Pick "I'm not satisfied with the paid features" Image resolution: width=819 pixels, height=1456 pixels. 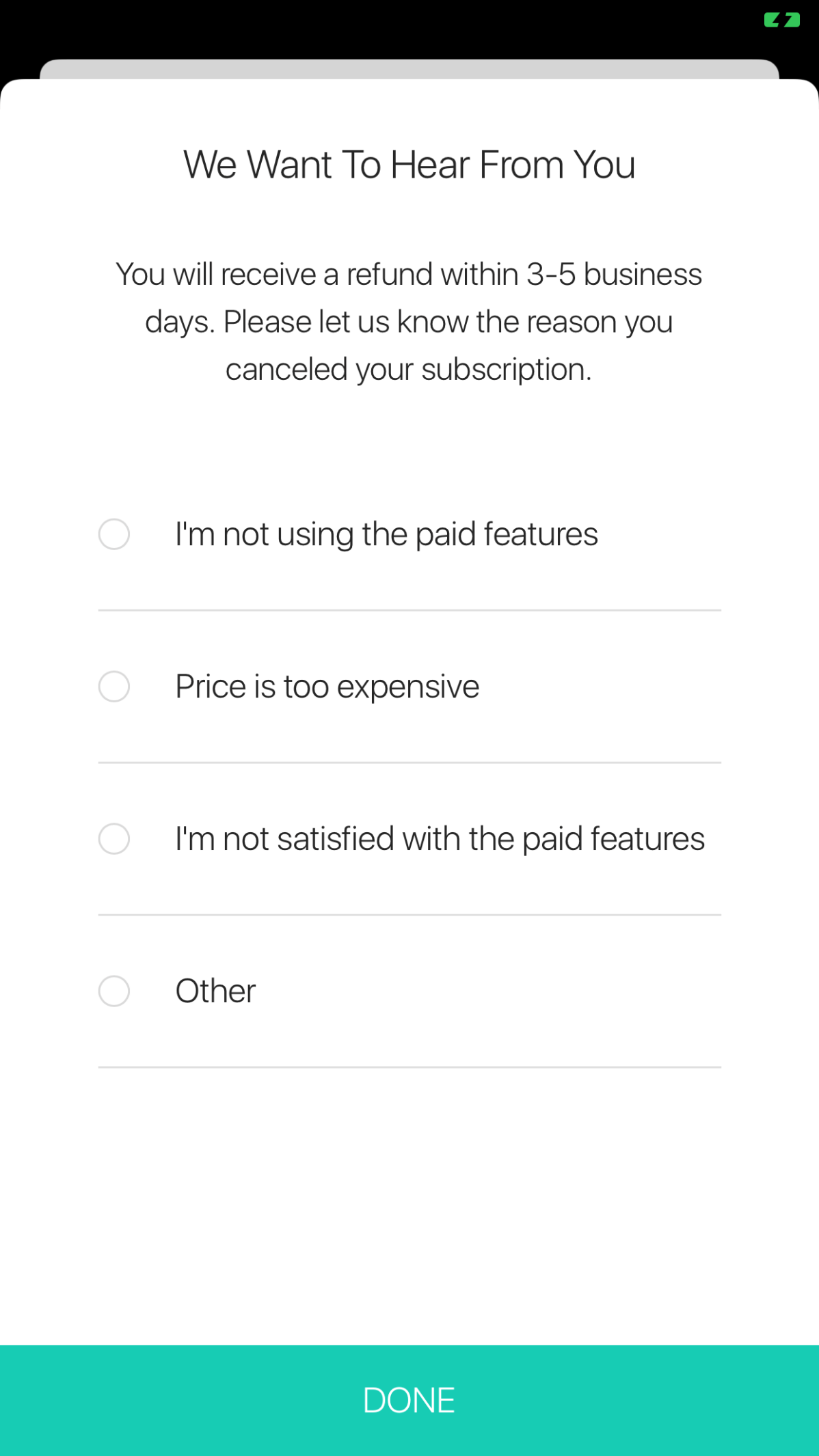coord(409,839)
